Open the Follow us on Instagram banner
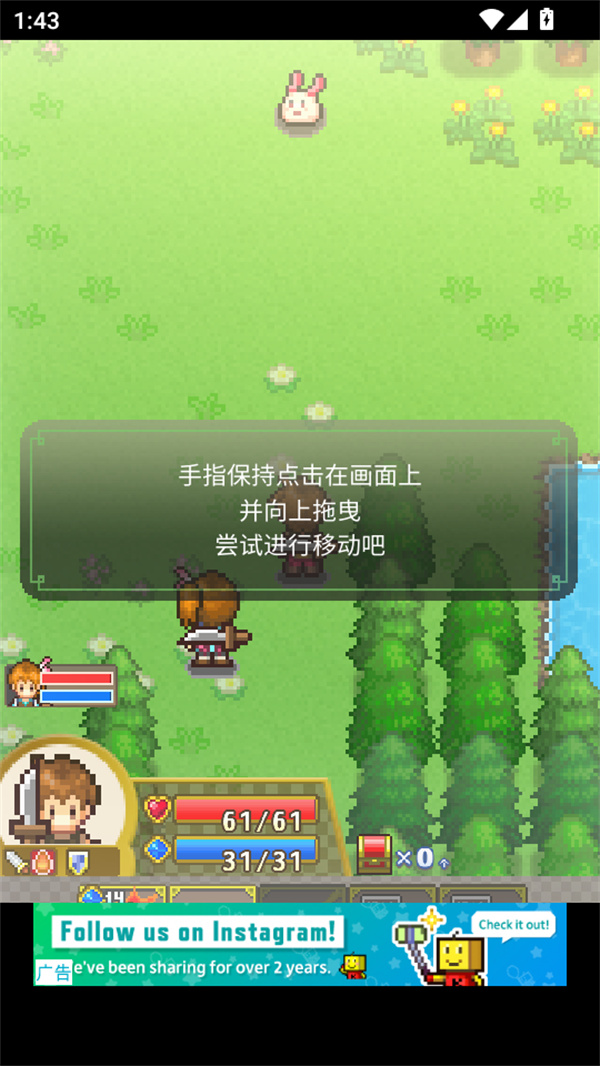Screen dimensions: 600x1066 click(x=300, y=944)
